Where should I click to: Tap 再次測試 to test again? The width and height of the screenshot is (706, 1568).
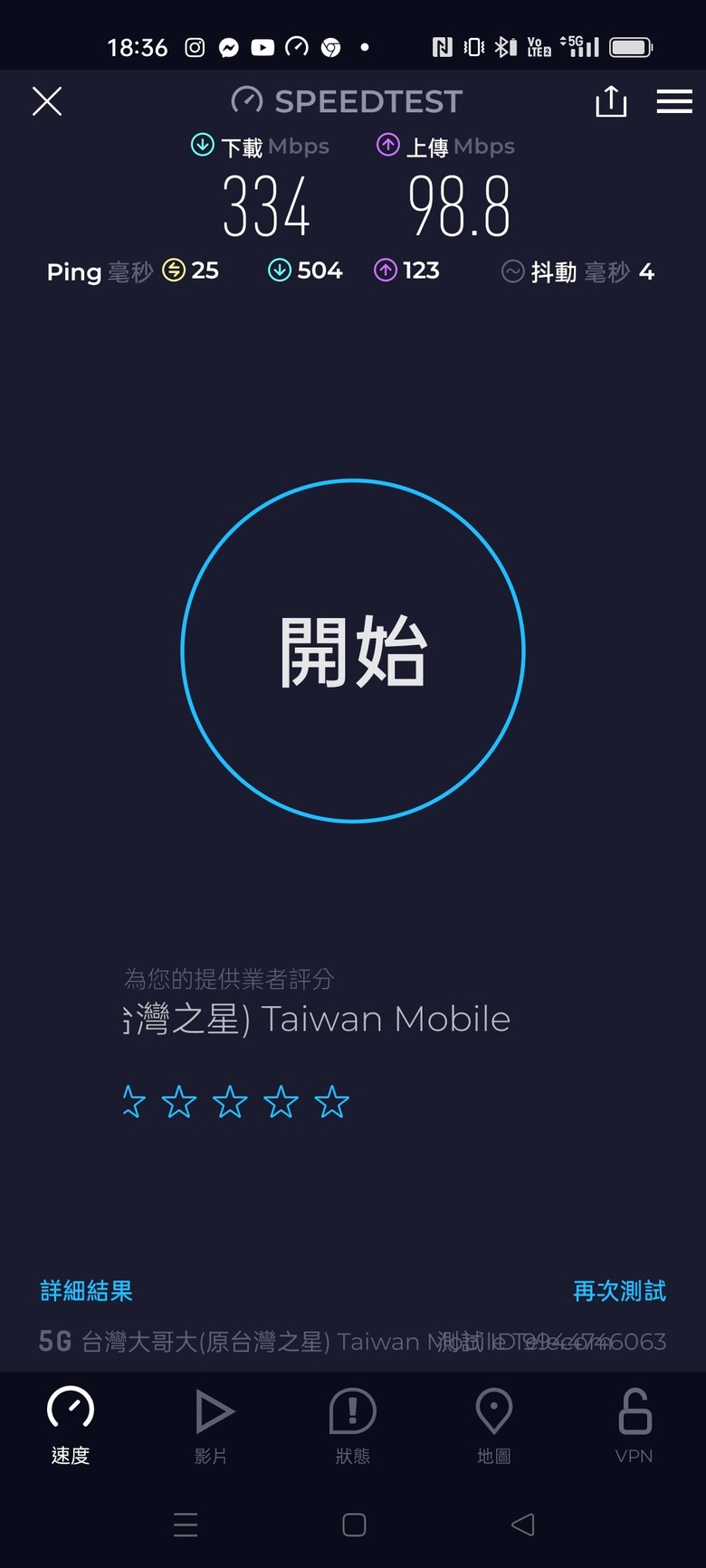(x=620, y=1291)
